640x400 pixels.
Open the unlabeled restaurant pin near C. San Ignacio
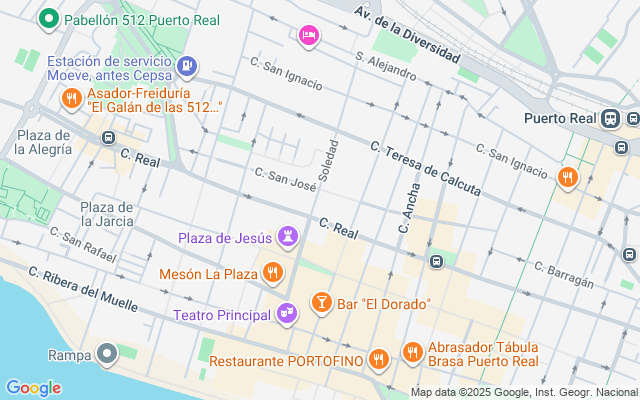(568, 178)
